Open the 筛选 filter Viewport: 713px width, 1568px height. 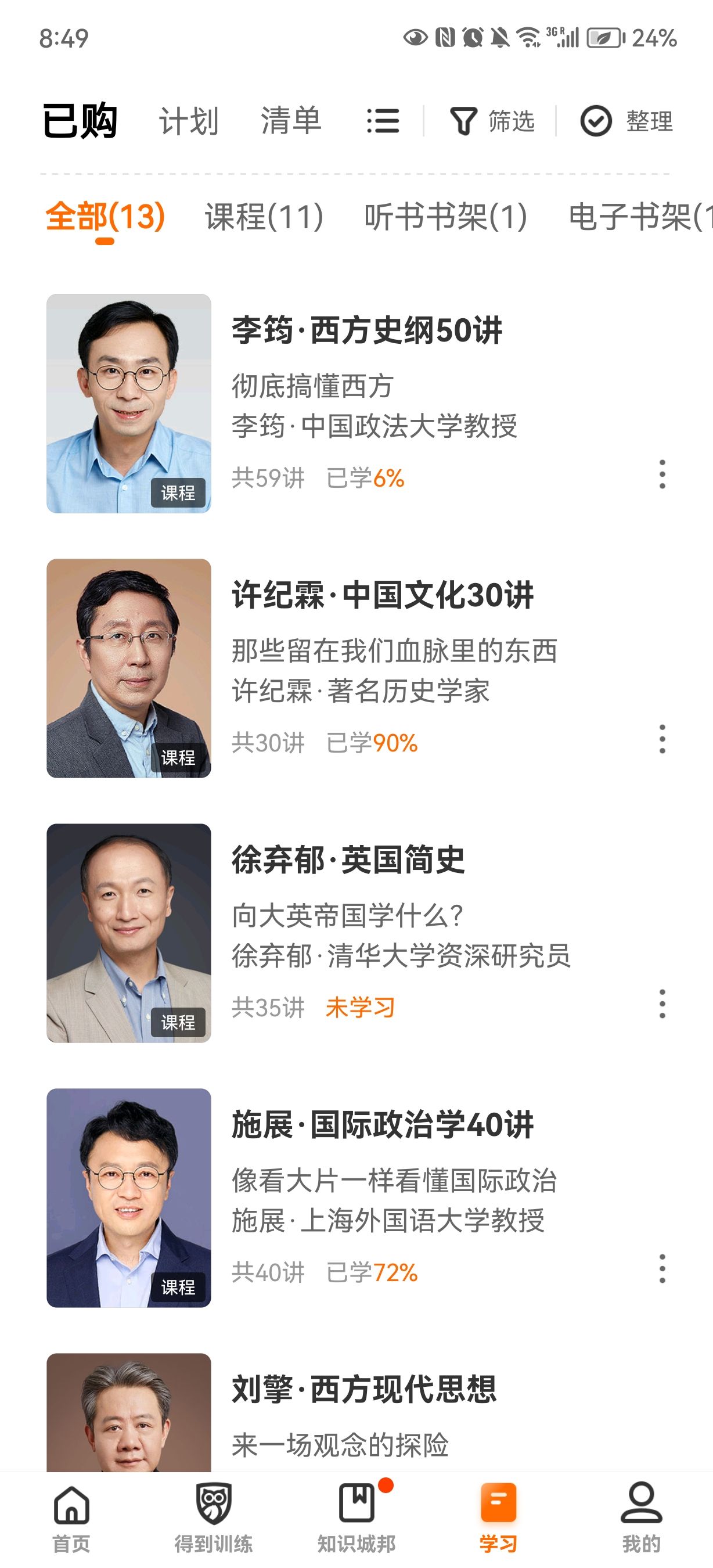[x=492, y=121]
